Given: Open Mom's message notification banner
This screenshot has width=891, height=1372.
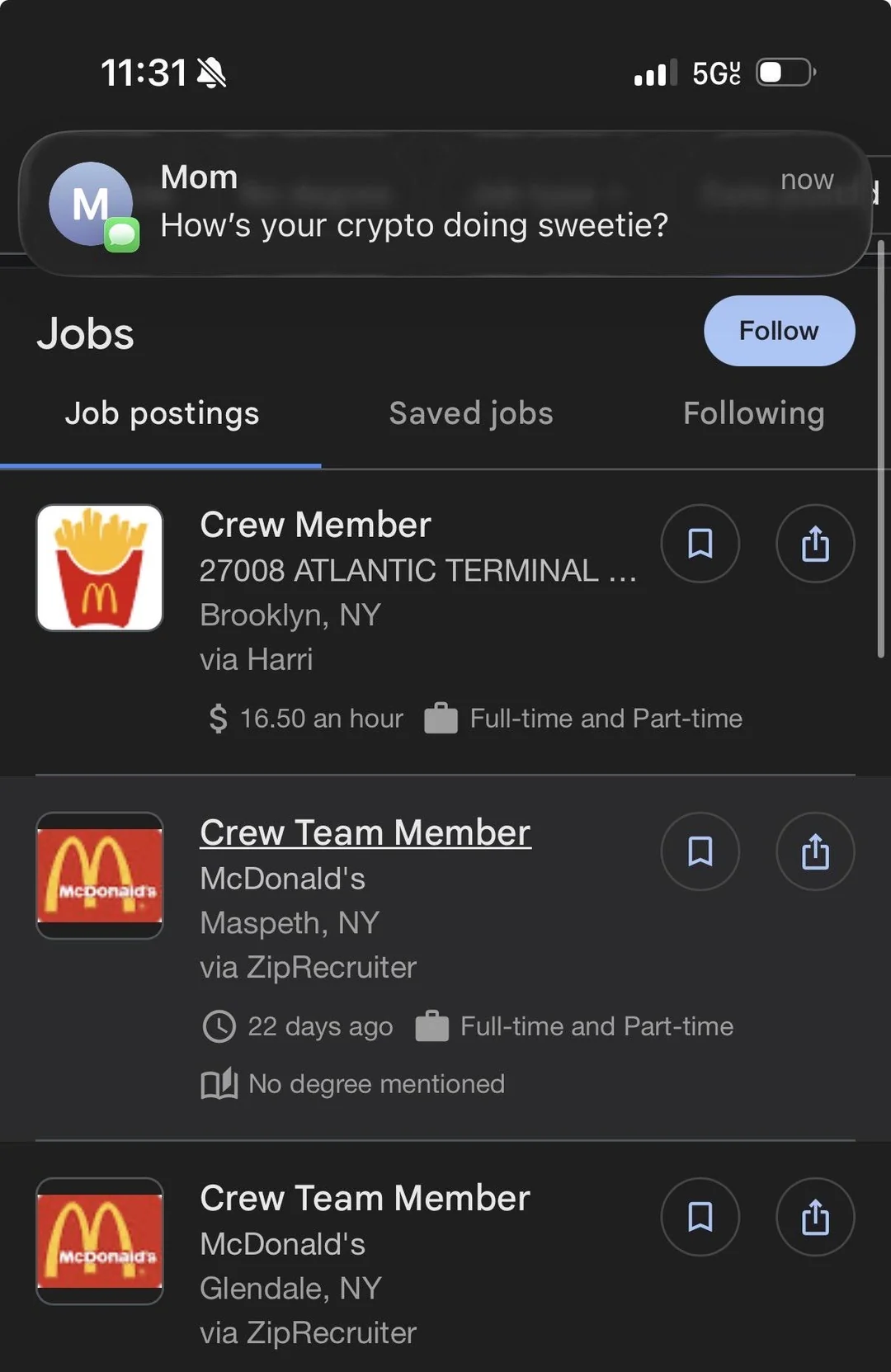Looking at the screenshot, I should point(445,203).
